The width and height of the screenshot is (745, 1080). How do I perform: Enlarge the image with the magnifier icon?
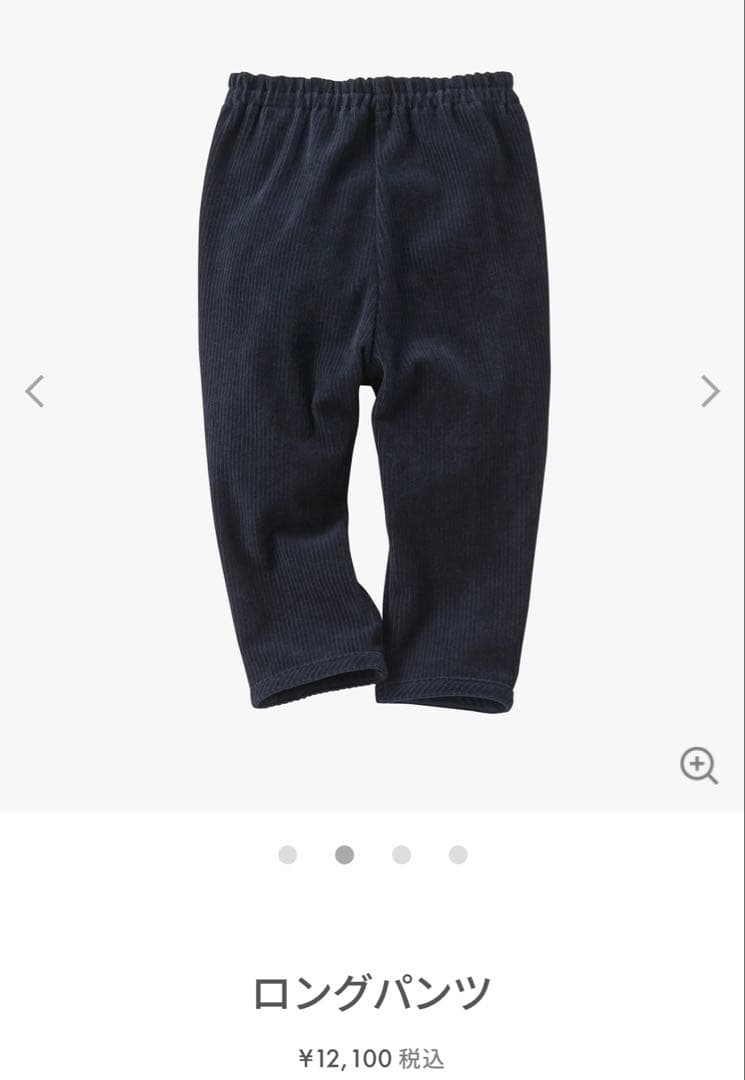pos(698,766)
